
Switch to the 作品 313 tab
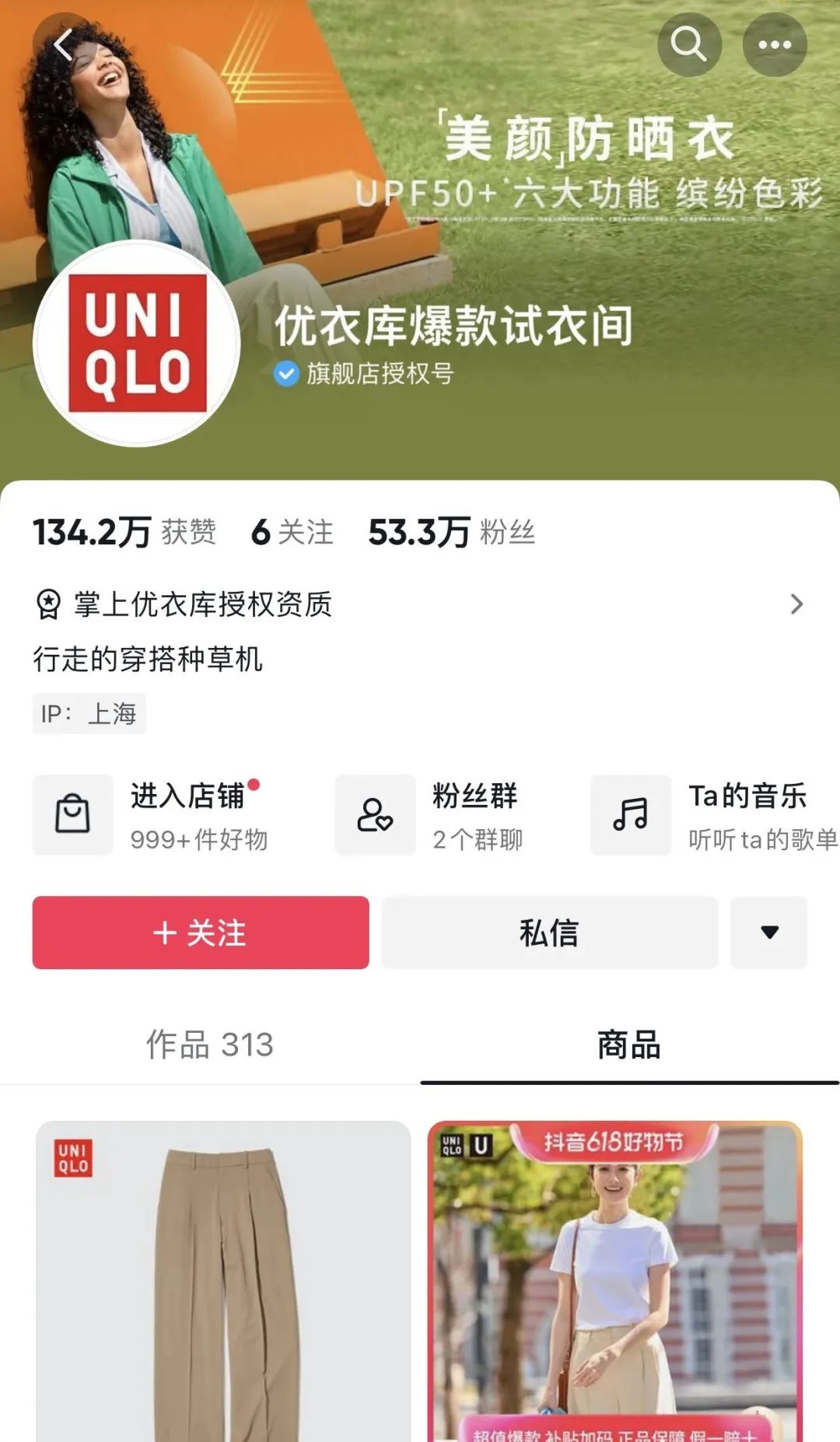pos(210,1045)
